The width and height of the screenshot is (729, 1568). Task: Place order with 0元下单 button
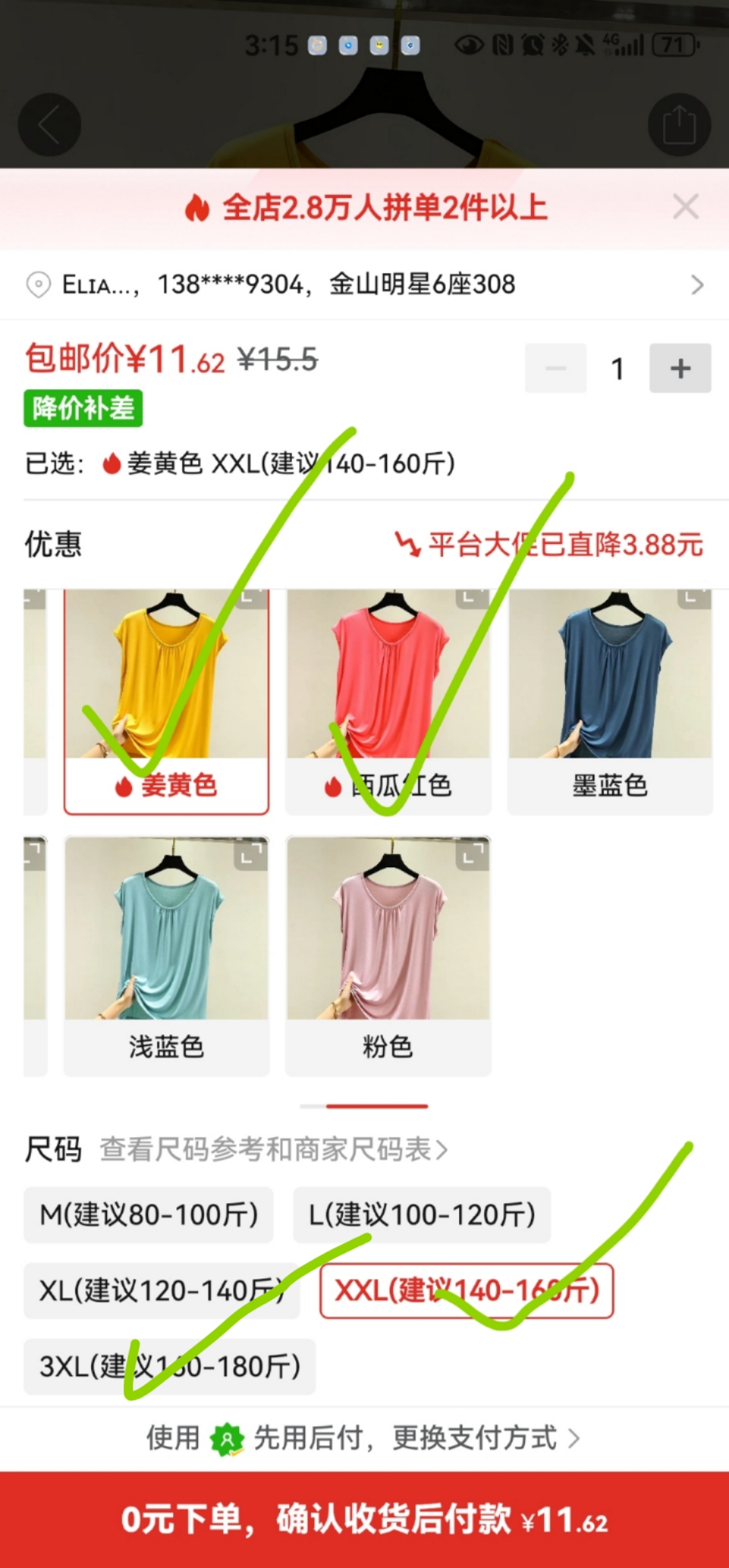point(364,1519)
